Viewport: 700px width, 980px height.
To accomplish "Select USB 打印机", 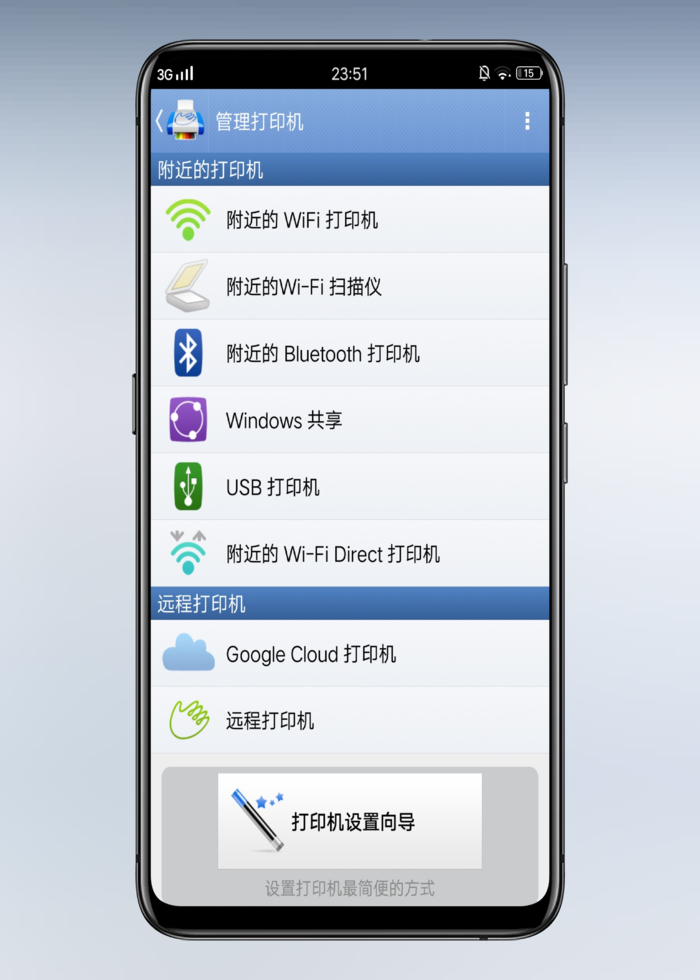I will [x=350, y=487].
